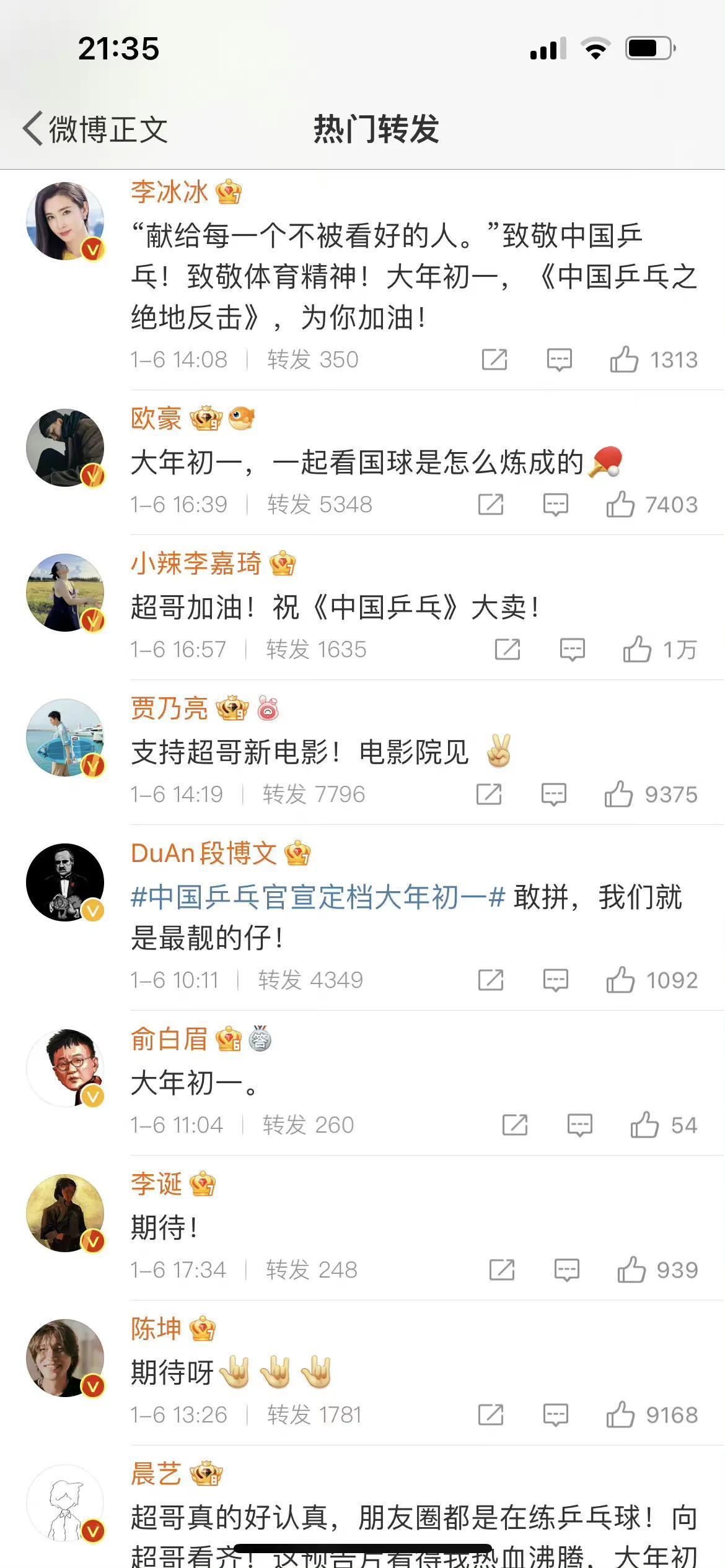Open 小辣李嘉琦's profile picture
725x1568 pixels.
[65, 593]
